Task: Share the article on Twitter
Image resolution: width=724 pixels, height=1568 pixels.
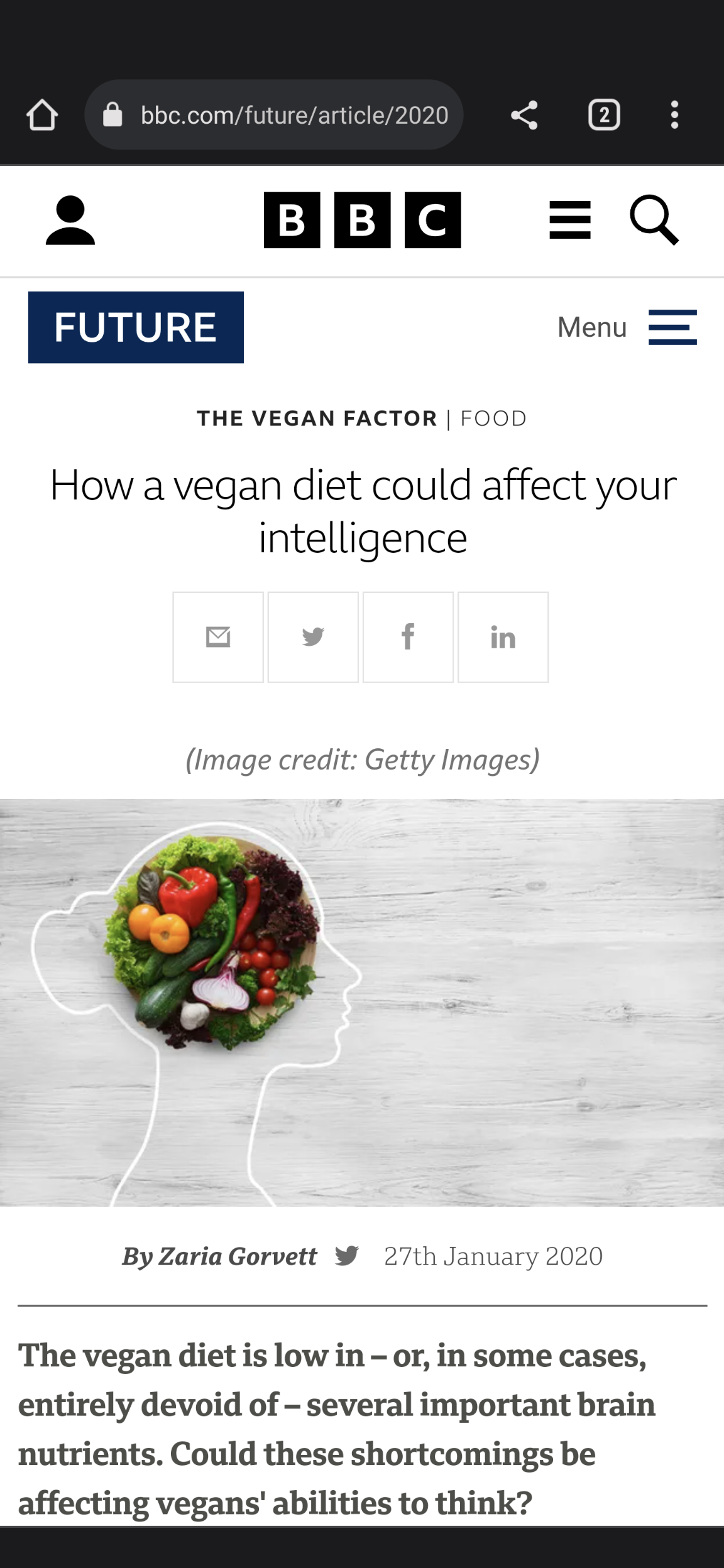Action: tap(313, 637)
